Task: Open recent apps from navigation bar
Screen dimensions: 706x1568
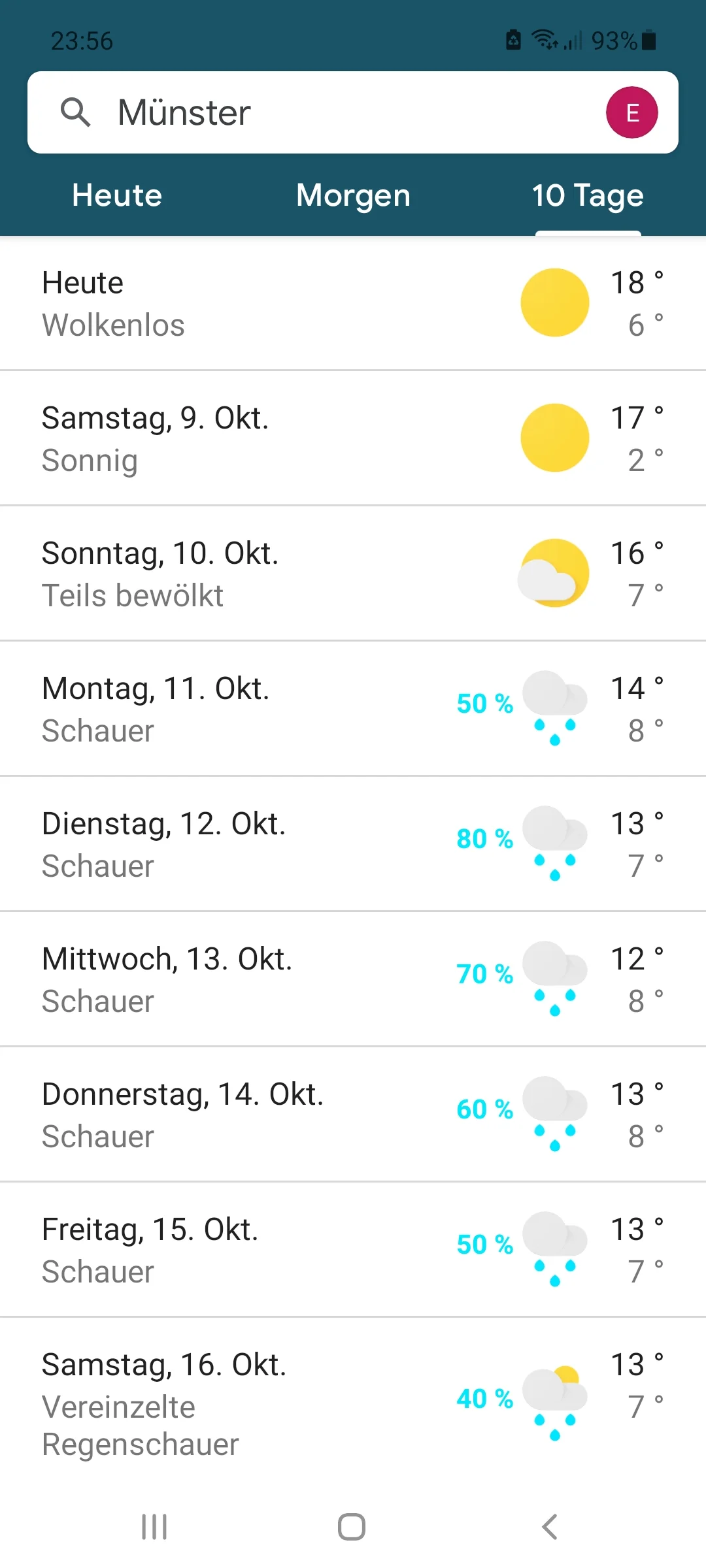Action: pyautogui.click(x=154, y=1527)
